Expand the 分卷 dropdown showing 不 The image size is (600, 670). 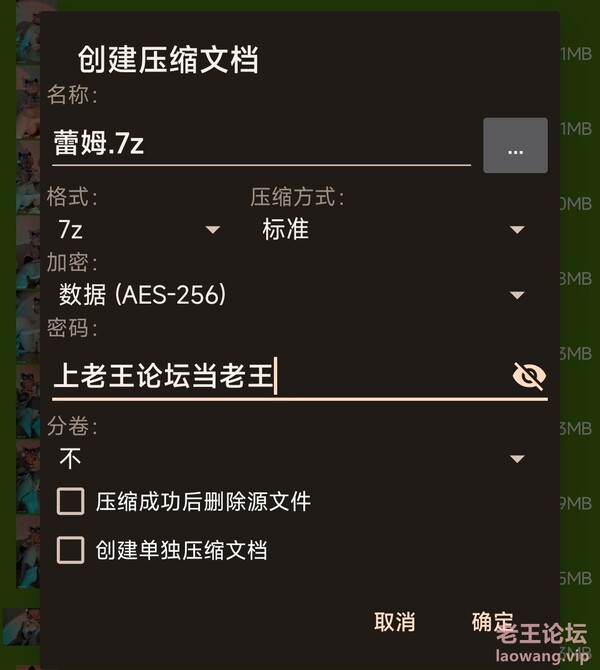[x=290, y=459]
